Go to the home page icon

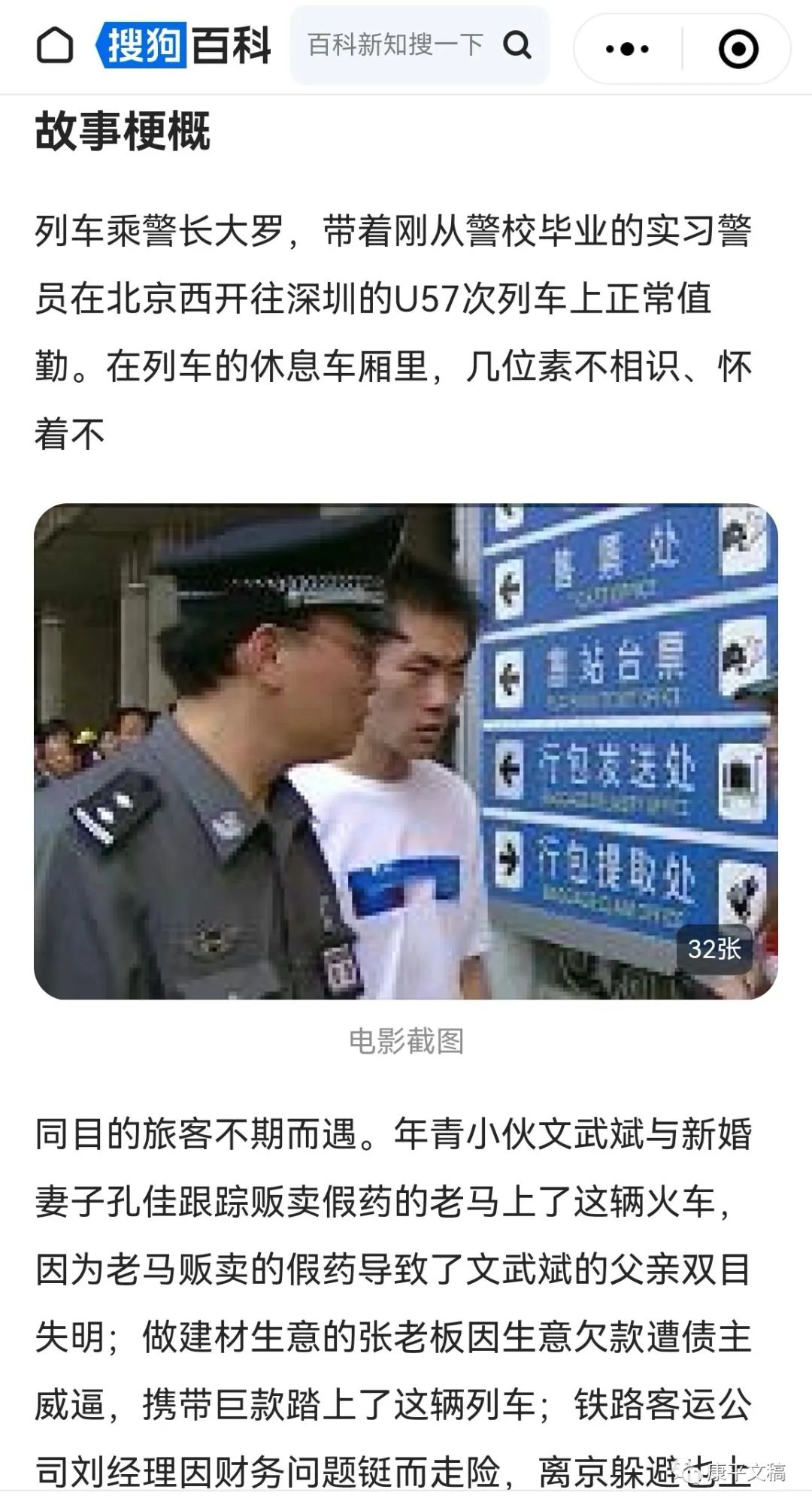[55, 46]
